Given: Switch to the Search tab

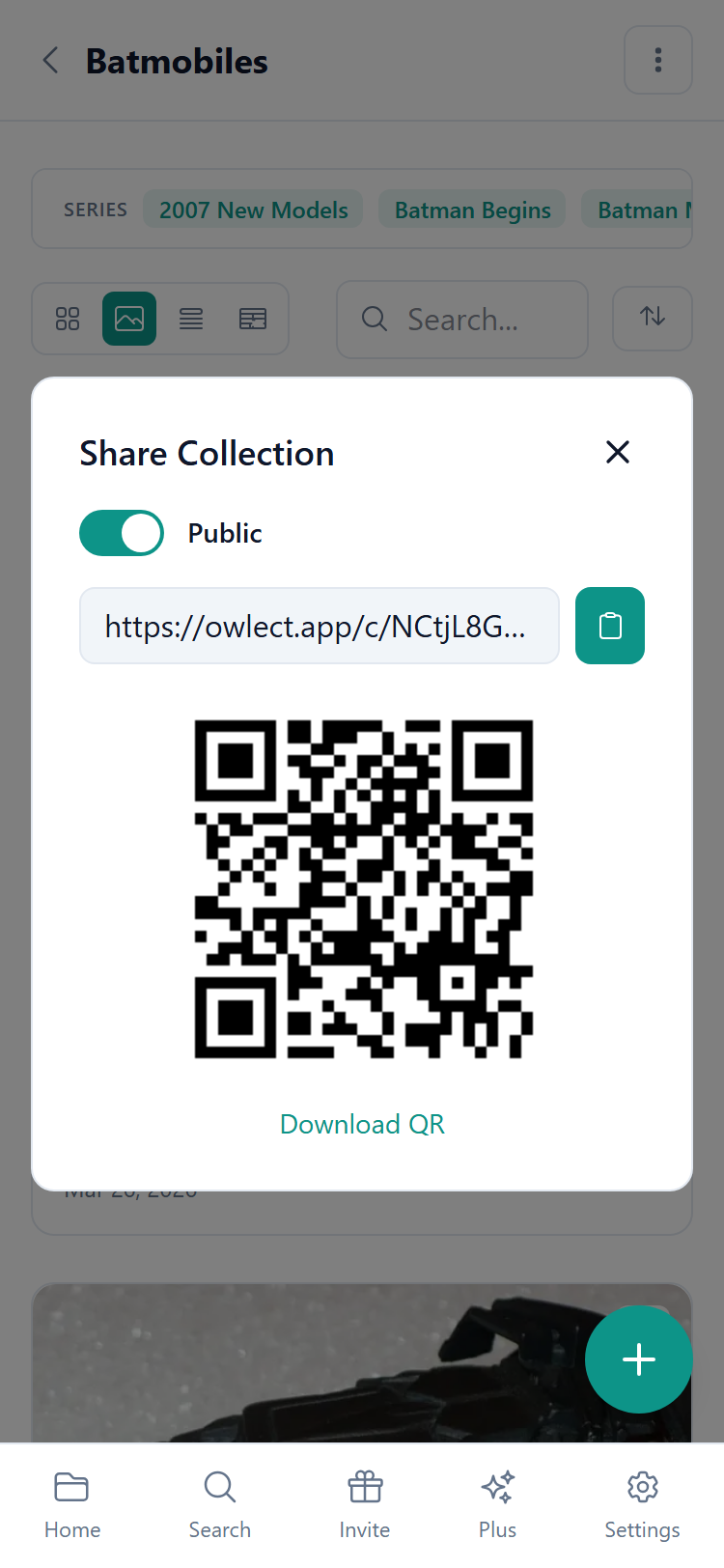Looking at the screenshot, I should click(220, 1504).
